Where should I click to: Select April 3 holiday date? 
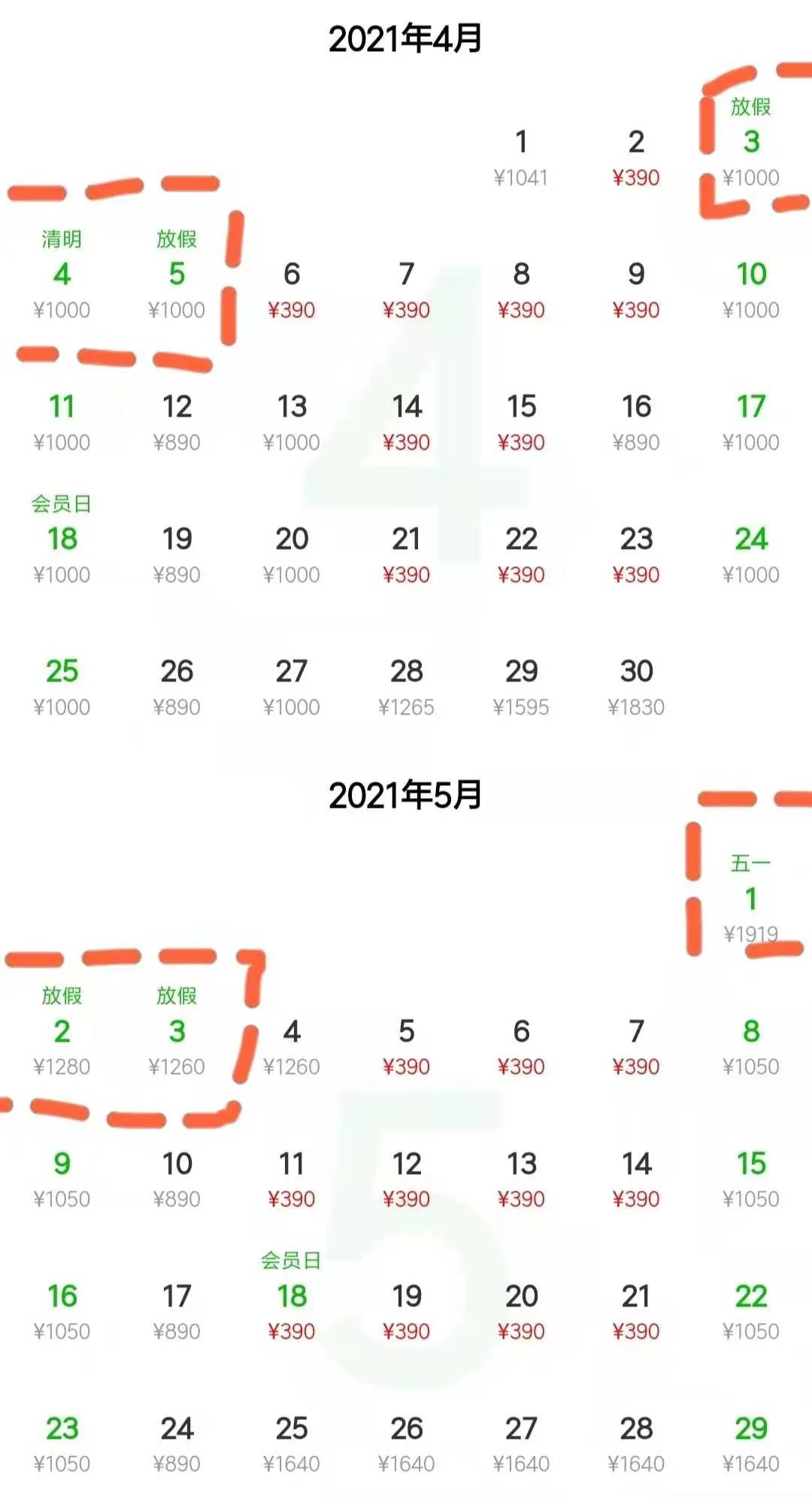(x=750, y=143)
